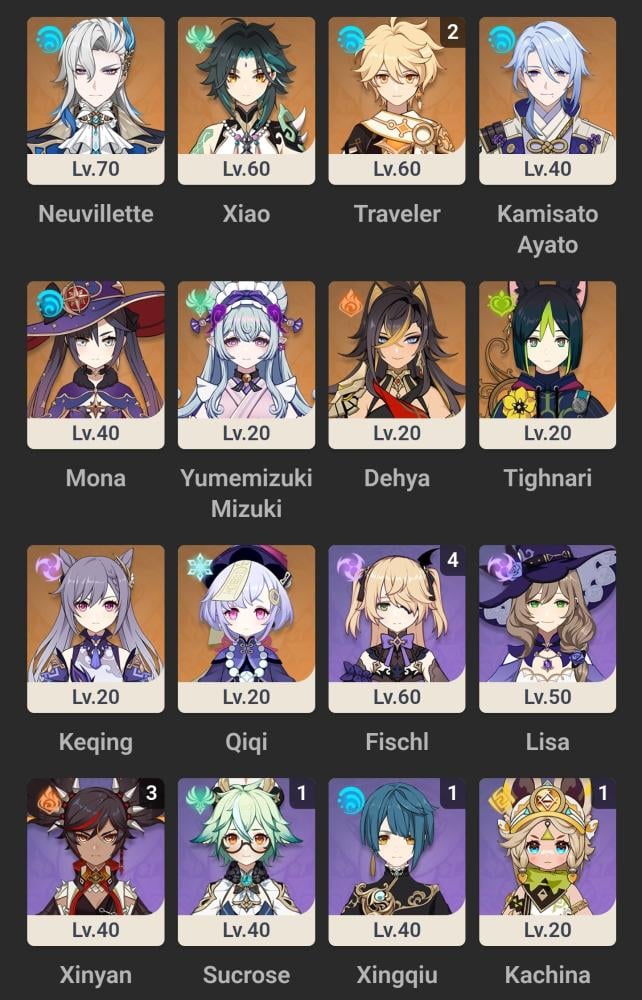This screenshot has width=642, height=1000.
Task: Tap the Mona character tile
Action: [x=96, y=364]
